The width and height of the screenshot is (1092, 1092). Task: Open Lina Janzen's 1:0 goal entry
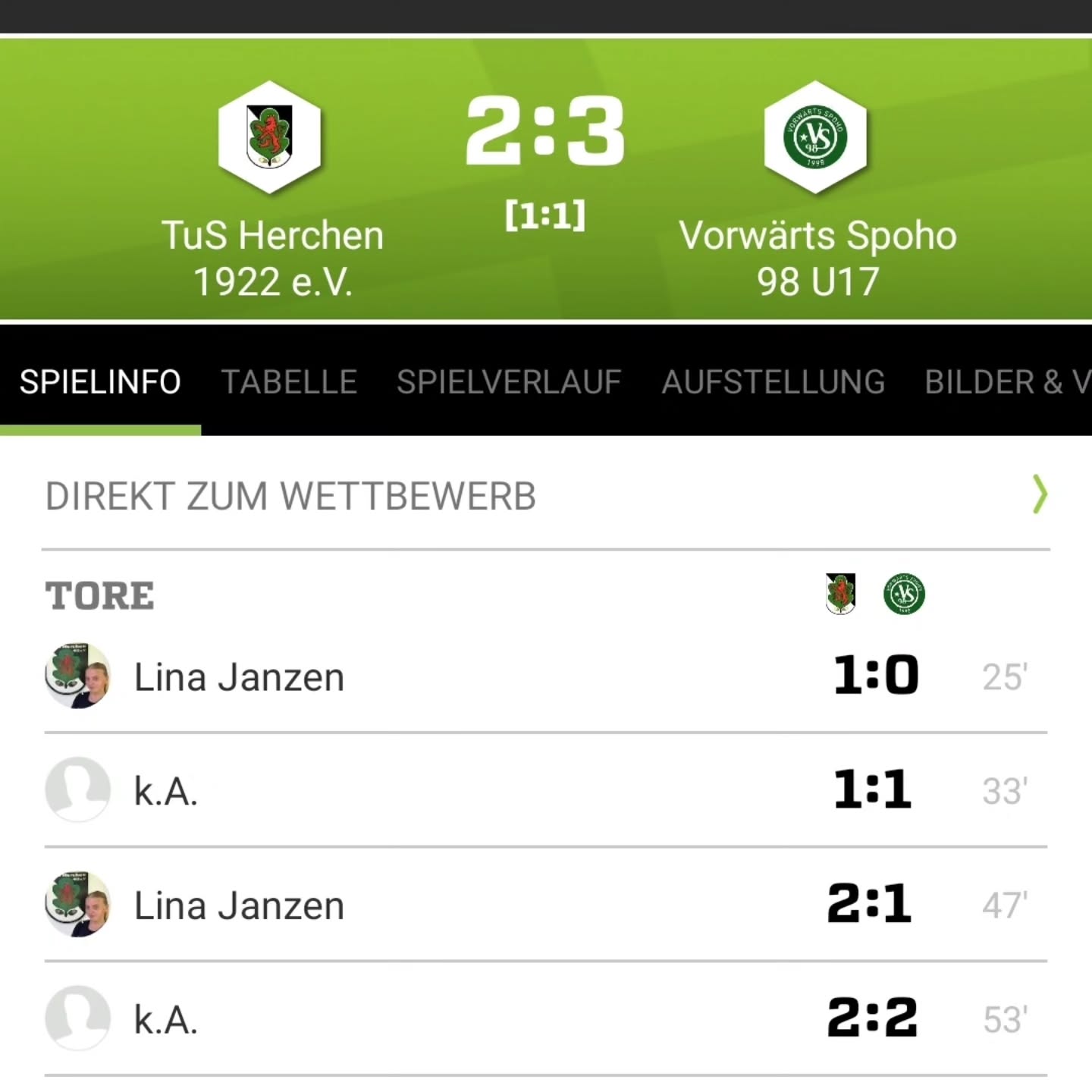pyautogui.click(x=239, y=676)
